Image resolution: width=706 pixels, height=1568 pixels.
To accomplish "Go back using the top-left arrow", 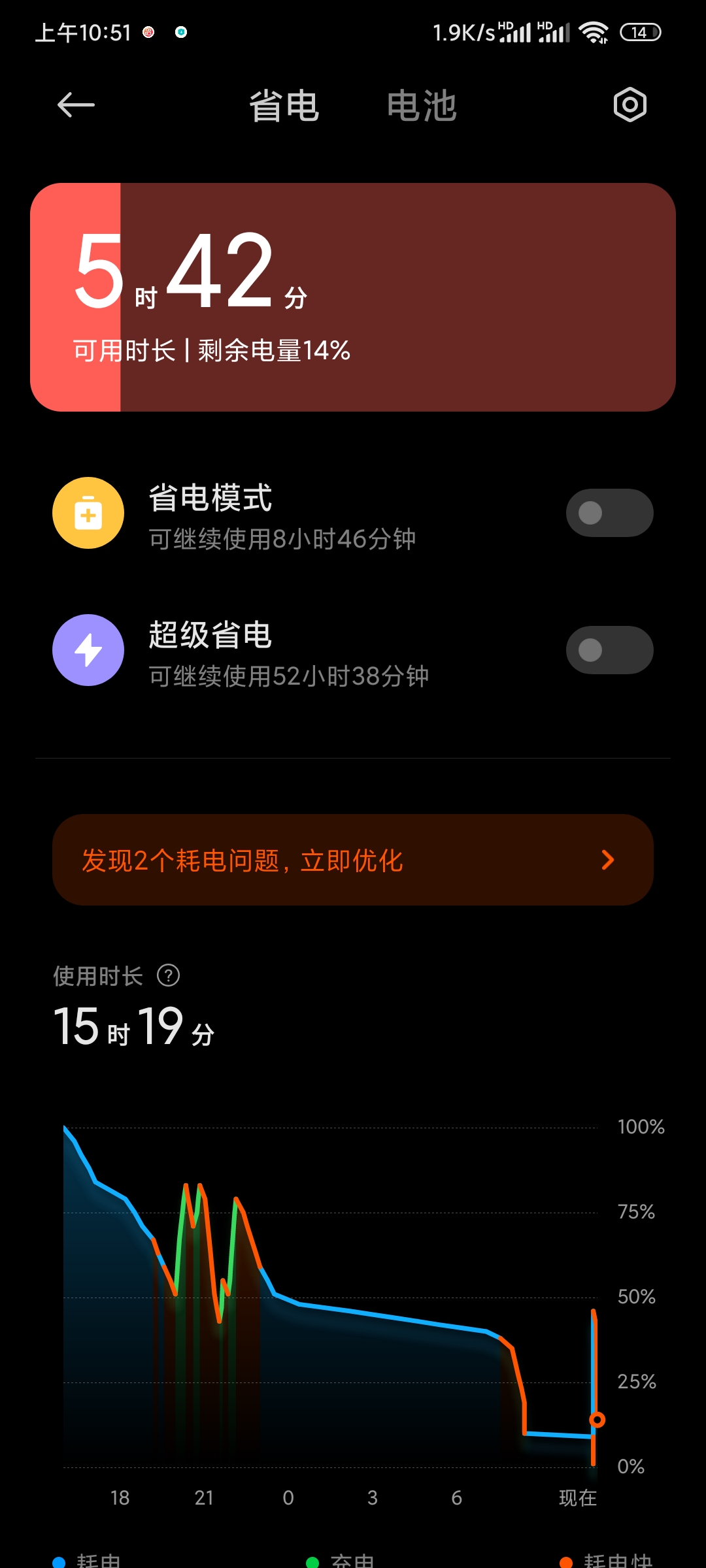I will point(76,105).
